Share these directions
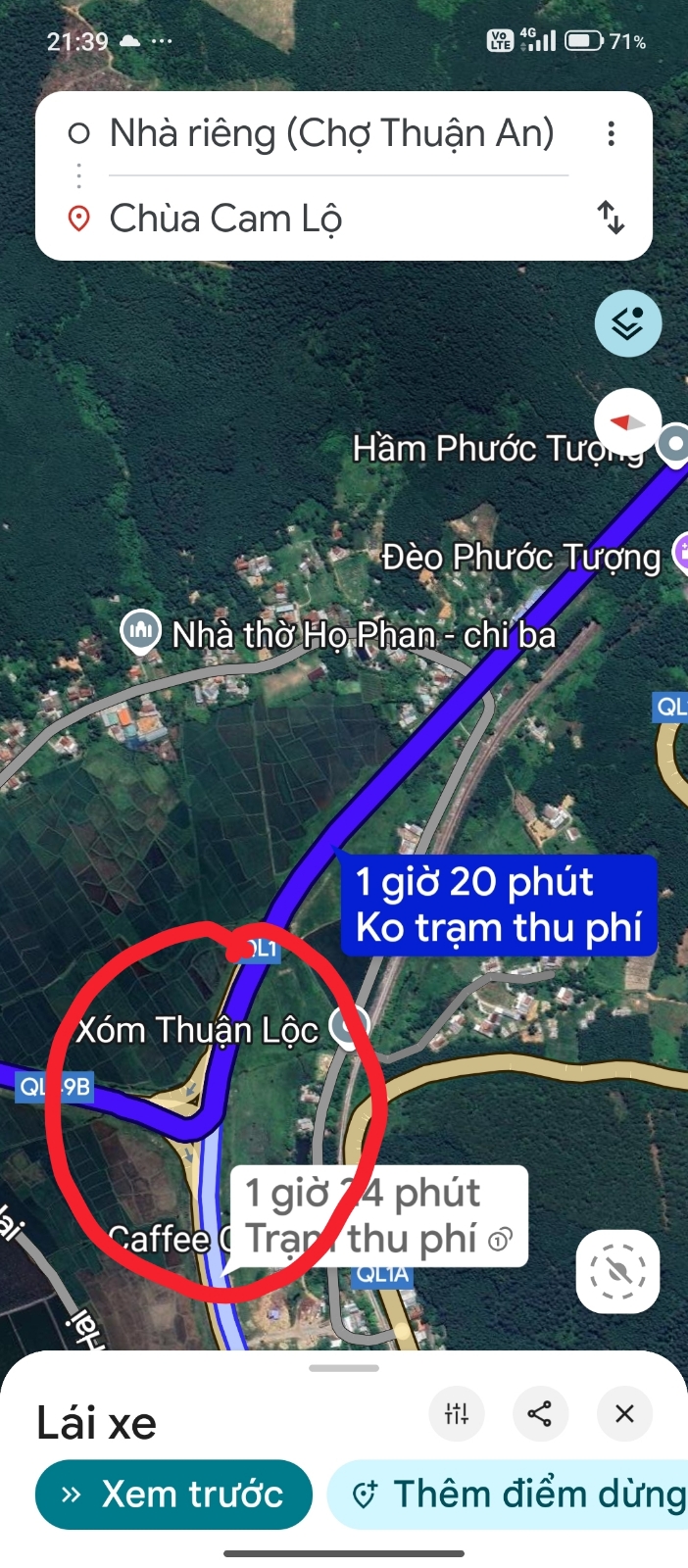 [540, 1413]
